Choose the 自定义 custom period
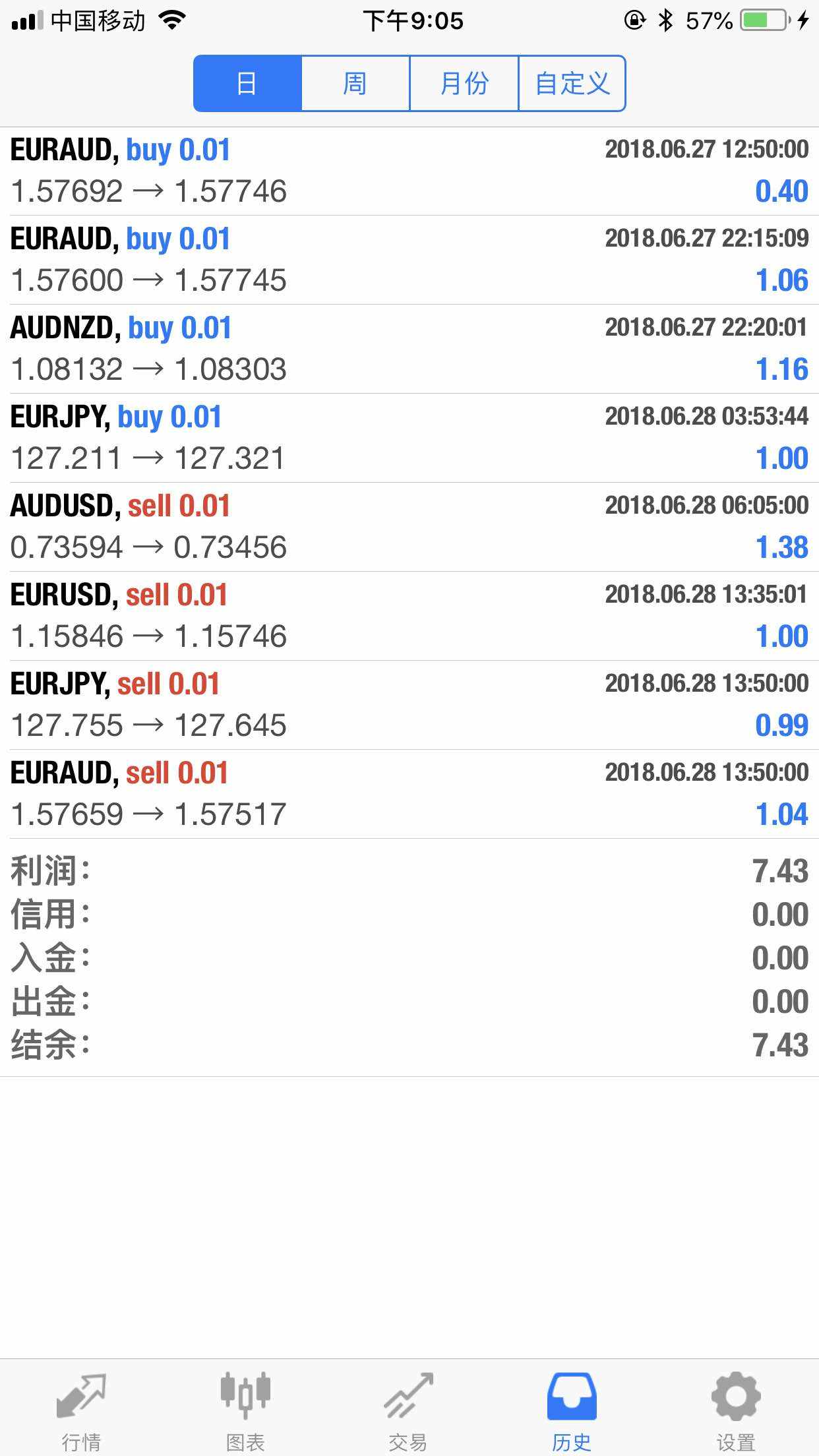Viewport: 819px width, 1456px height. tap(572, 84)
